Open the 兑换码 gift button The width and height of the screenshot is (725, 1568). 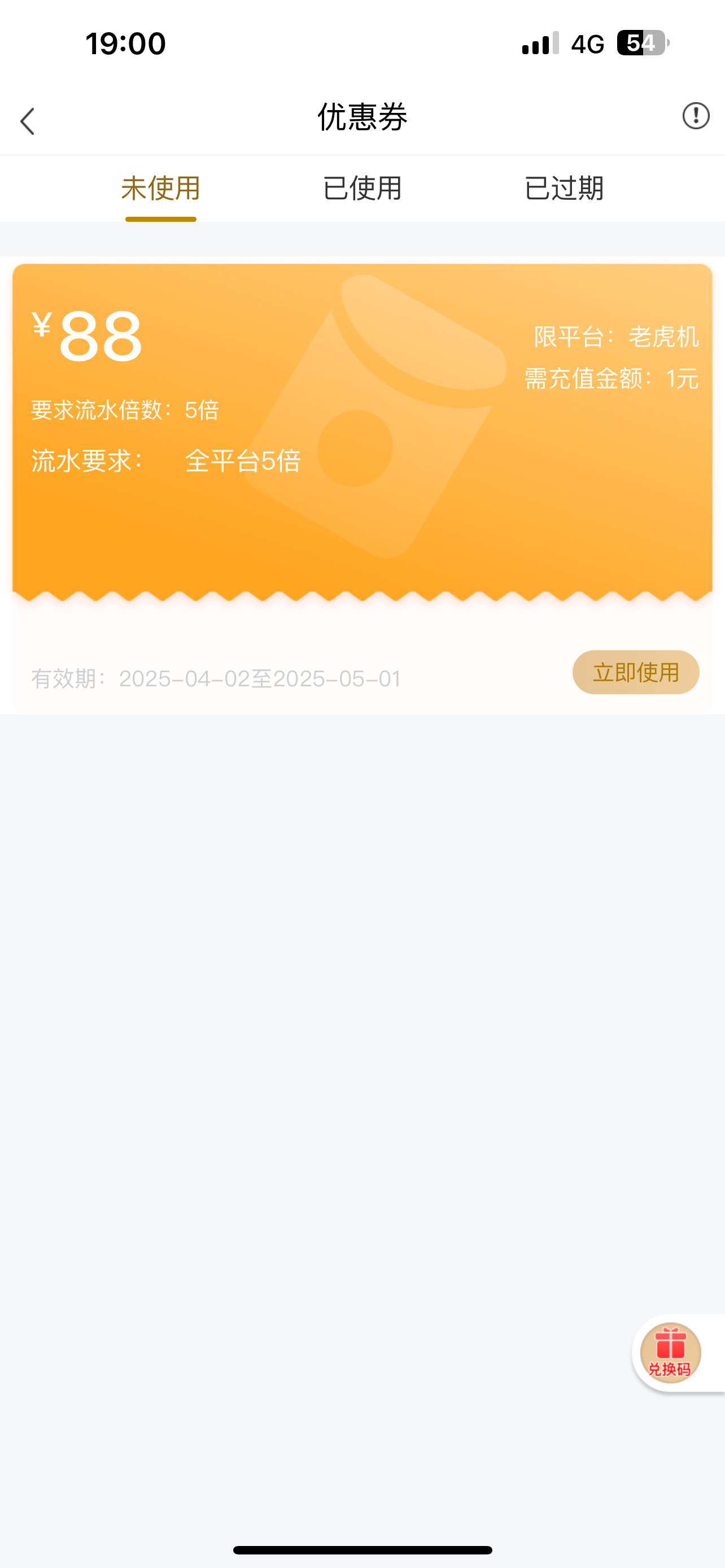tap(670, 1352)
